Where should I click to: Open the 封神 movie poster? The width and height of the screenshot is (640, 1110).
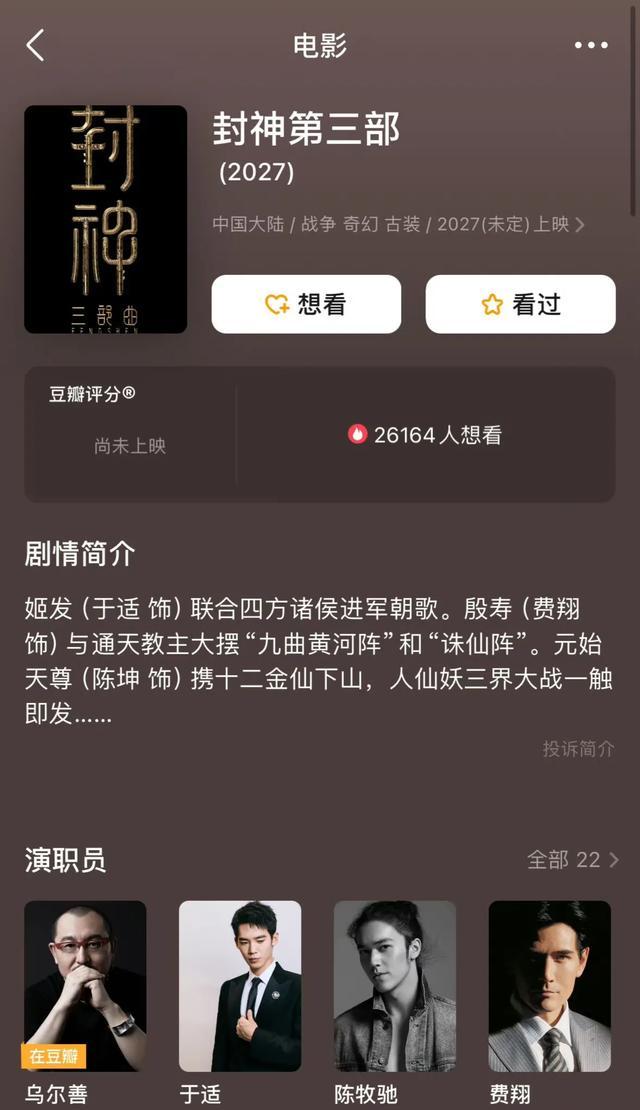click(105, 219)
